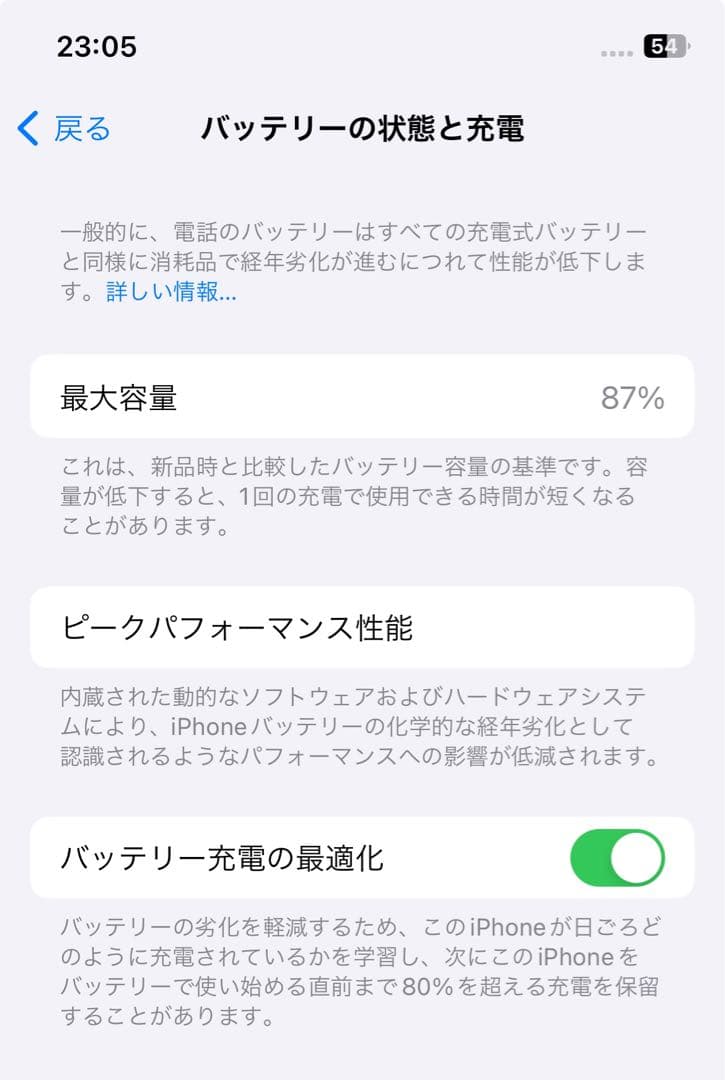Viewport: 725px width, 1080px height.
Task: Tap the battery percentage icon showing 54
Action: 668,45
